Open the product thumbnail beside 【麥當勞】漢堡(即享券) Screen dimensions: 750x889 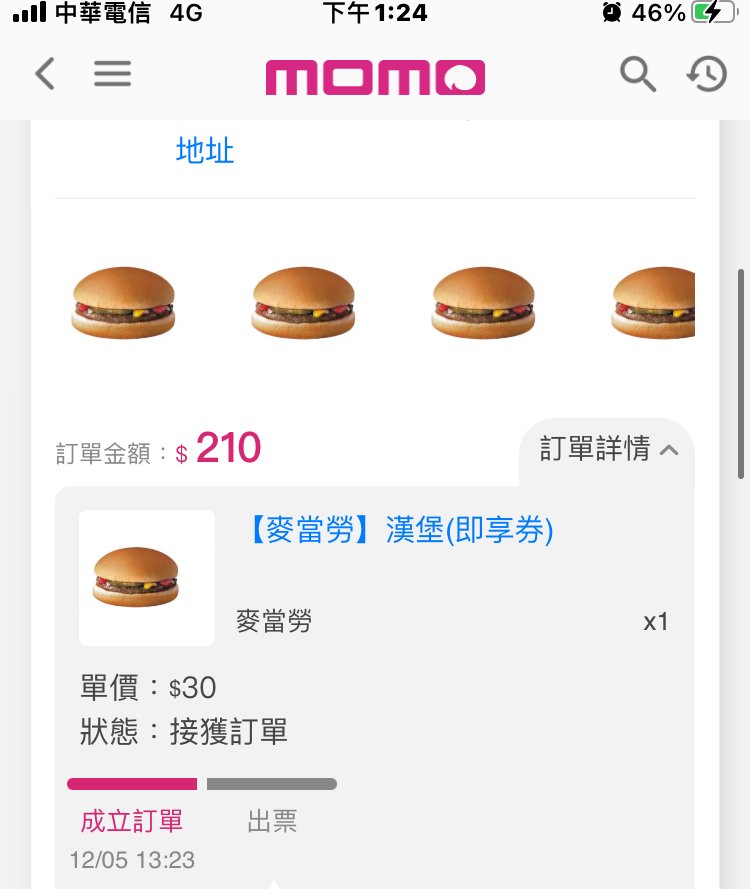147,578
